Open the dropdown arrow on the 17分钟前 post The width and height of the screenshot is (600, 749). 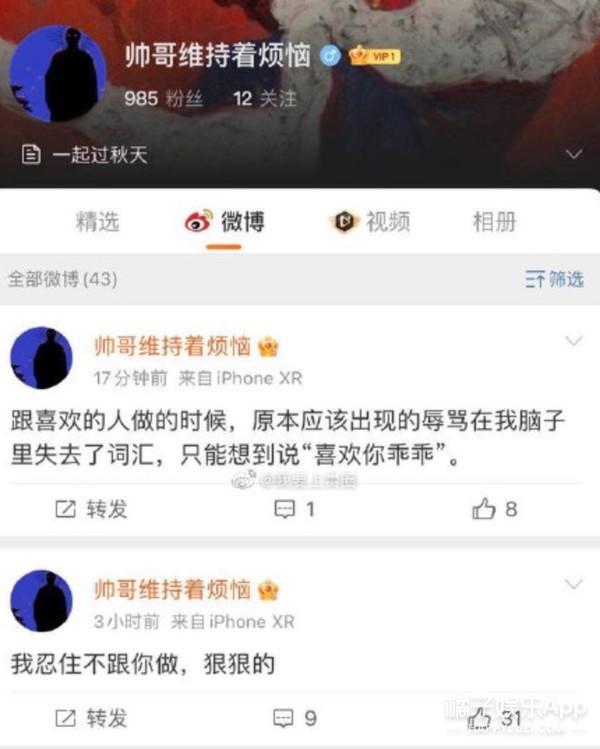[573, 342]
